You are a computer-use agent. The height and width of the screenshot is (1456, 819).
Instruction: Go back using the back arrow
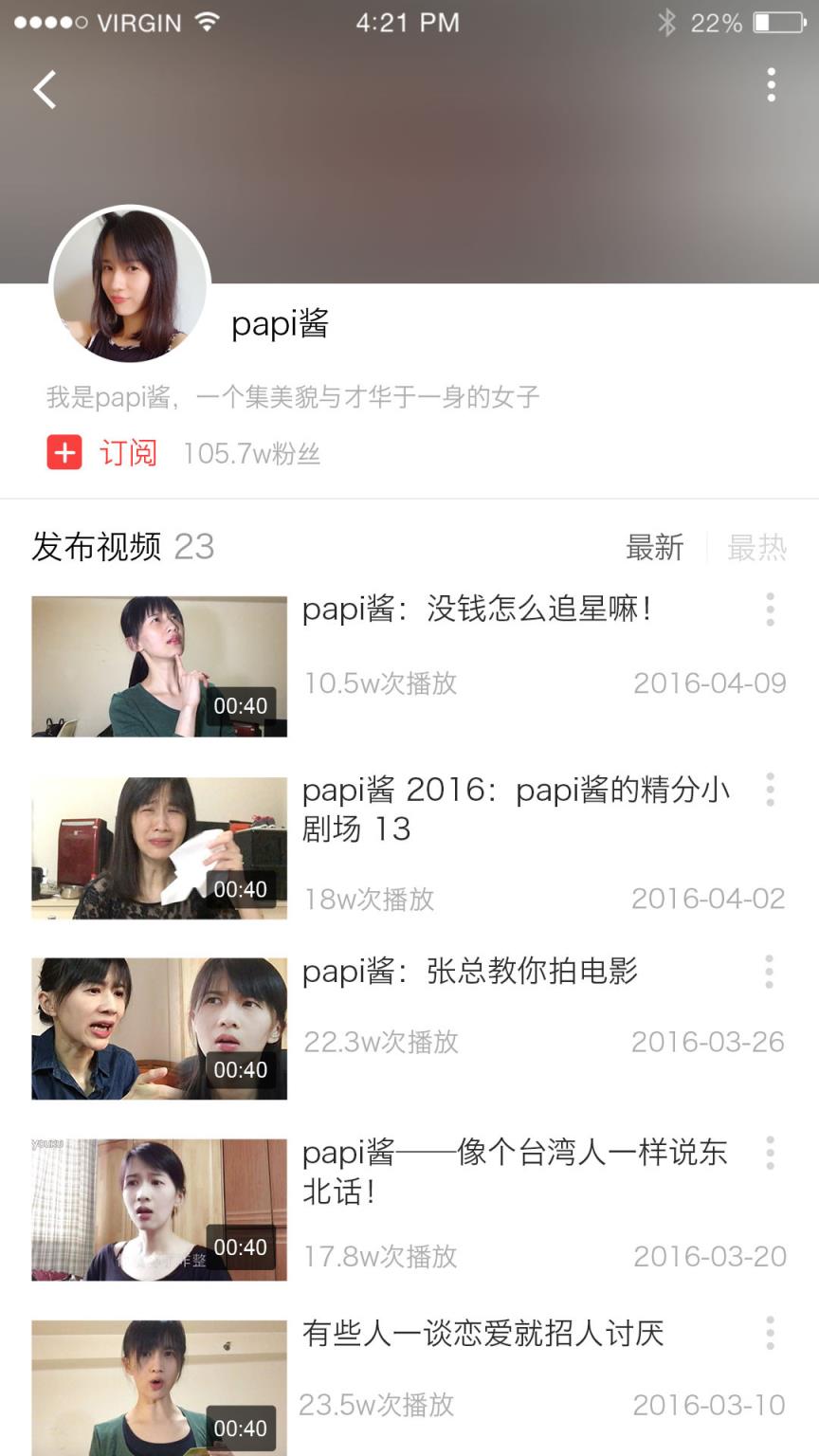pyautogui.click(x=44, y=89)
